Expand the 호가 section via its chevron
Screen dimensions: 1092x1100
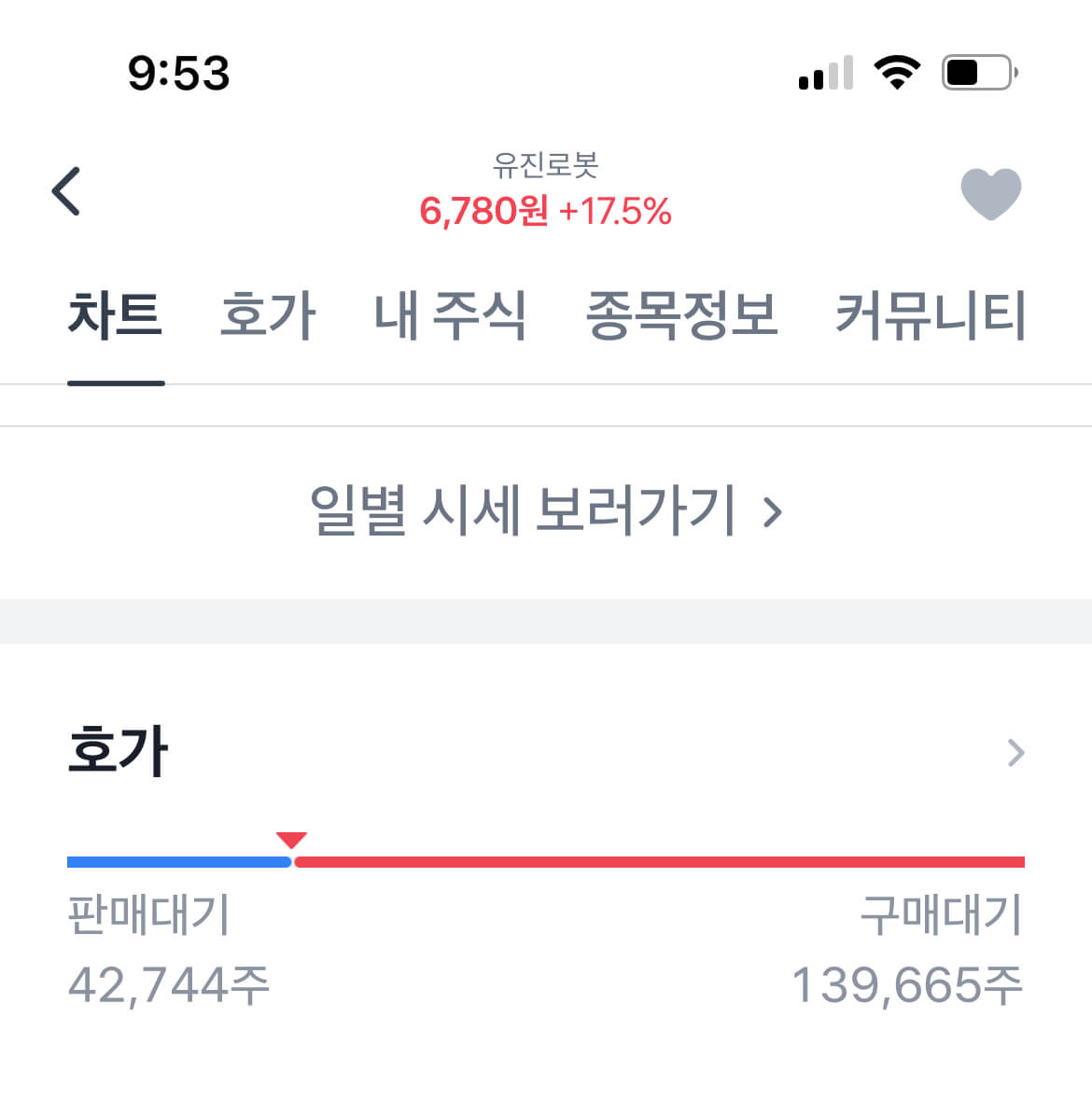click(1015, 752)
